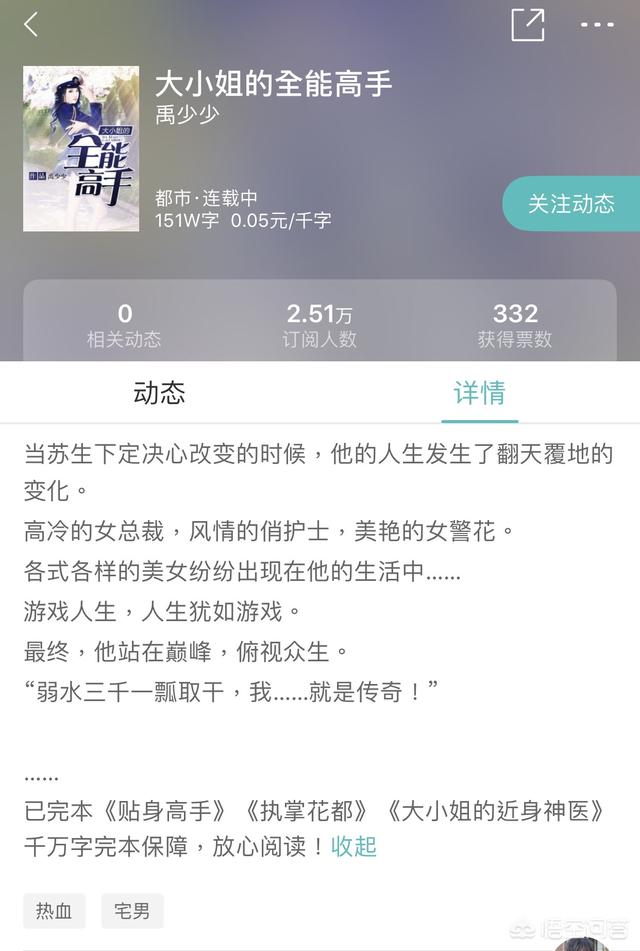
Task: Share this novel via the share icon
Action: [x=527, y=25]
